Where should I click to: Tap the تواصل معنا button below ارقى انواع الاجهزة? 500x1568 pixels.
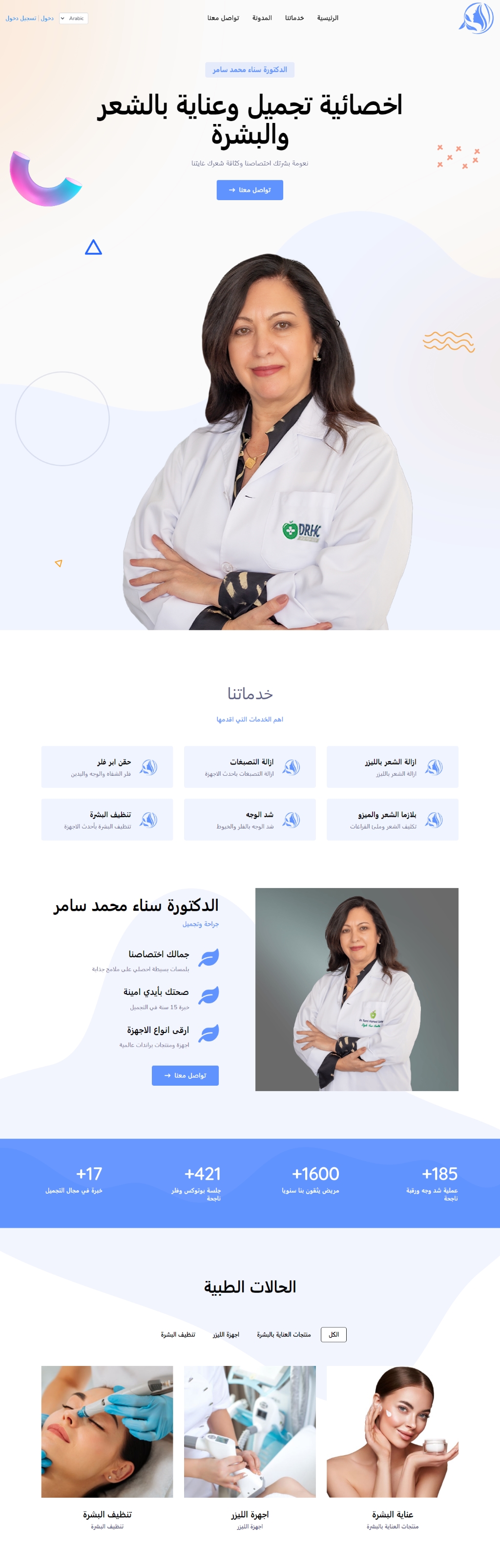(185, 1075)
